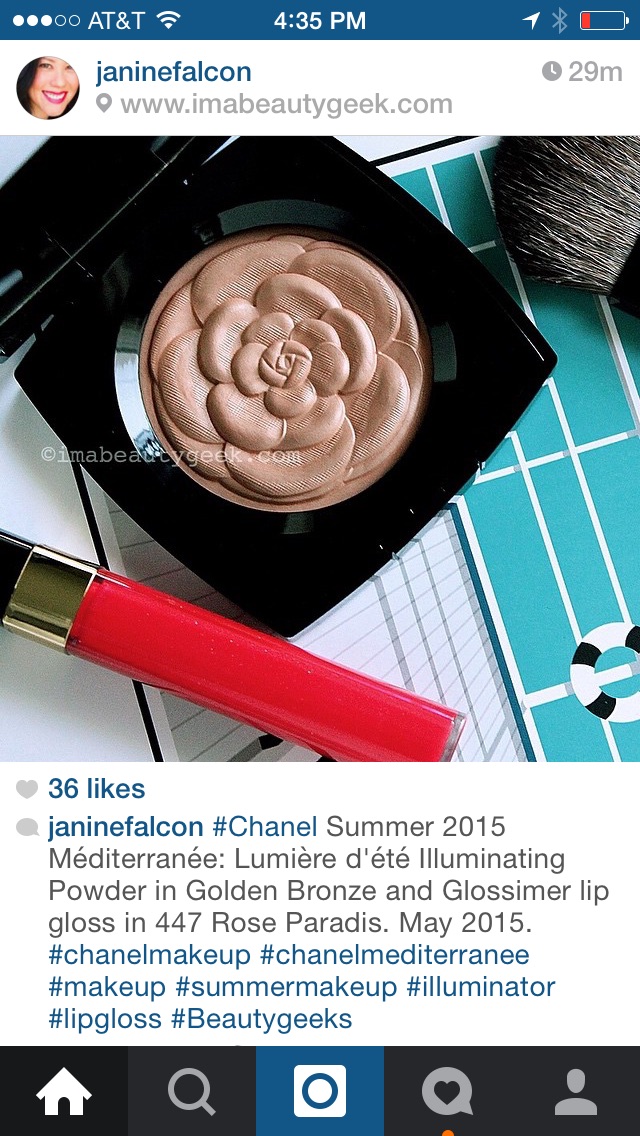Open the #summermakeup hashtag
This screenshot has width=640, height=1136.
286,987
